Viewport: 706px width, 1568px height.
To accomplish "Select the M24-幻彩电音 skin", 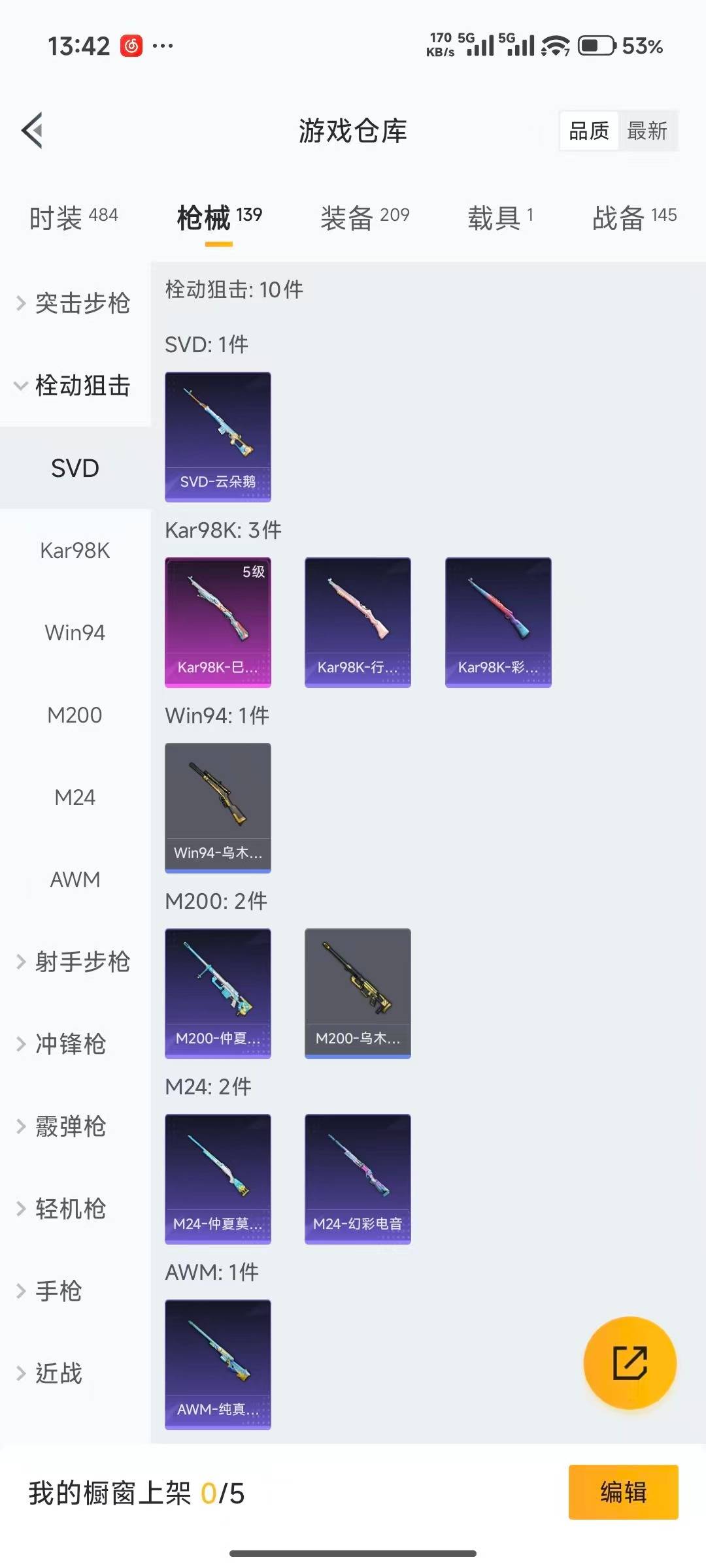I will point(358,1177).
